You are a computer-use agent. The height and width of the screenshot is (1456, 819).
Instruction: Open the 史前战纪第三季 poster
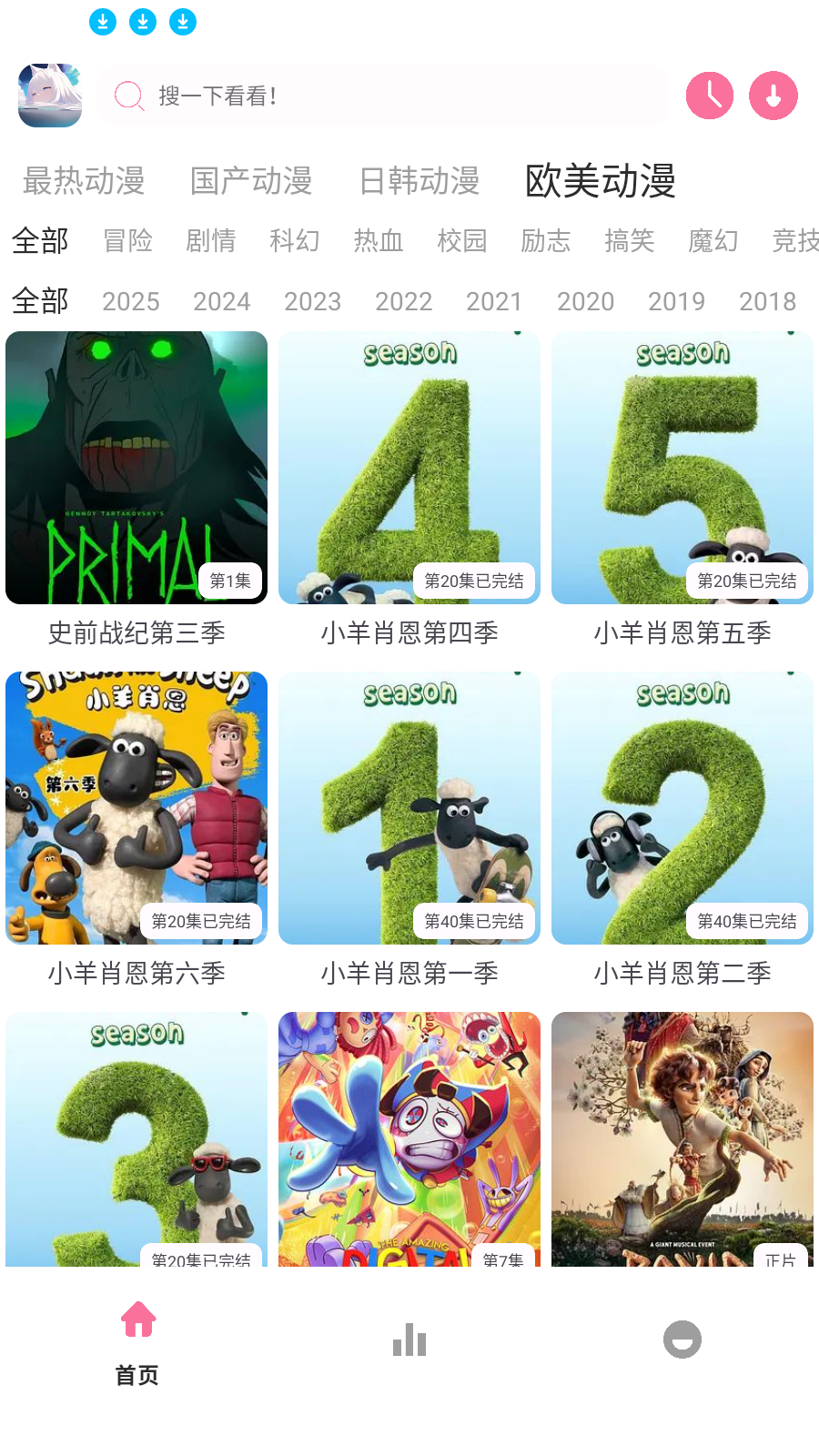click(x=136, y=468)
